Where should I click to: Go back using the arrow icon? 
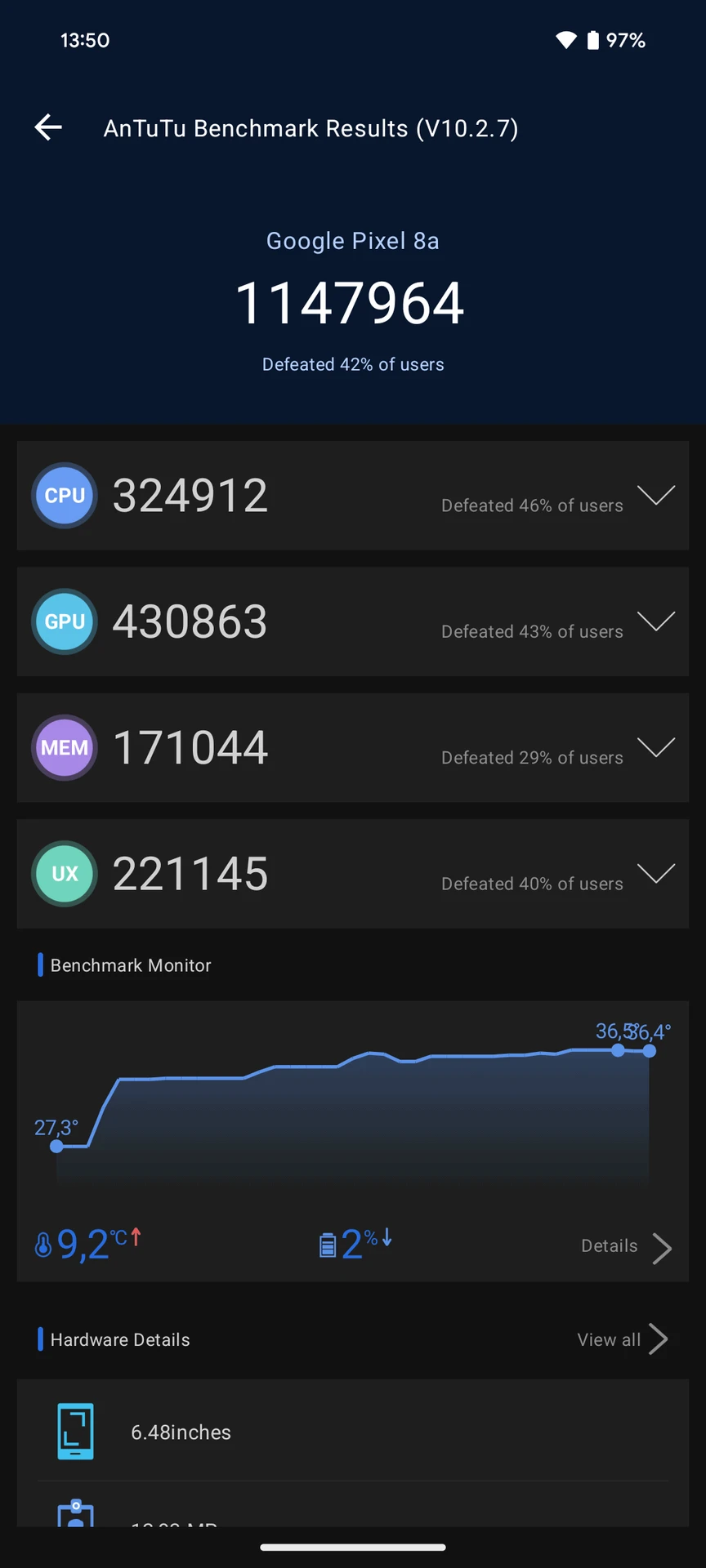tap(48, 127)
